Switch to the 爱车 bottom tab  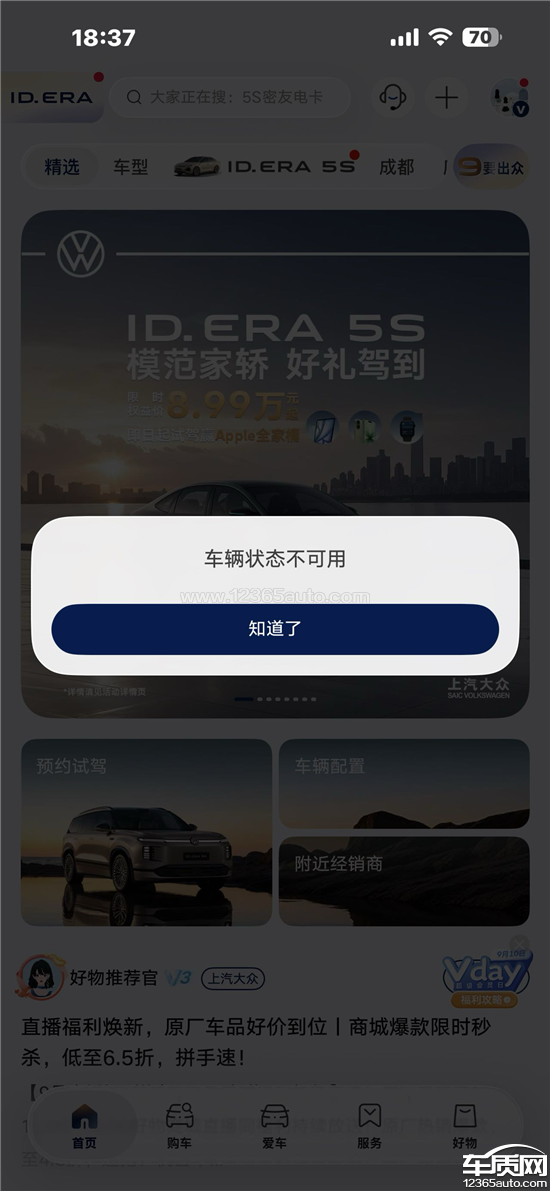pos(274,1127)
